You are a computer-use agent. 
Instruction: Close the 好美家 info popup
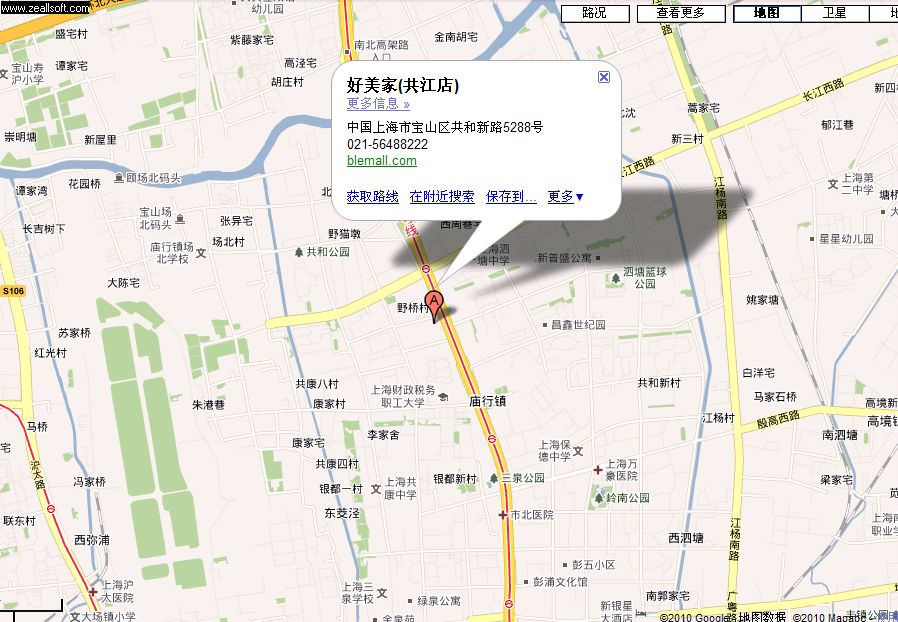tap(604, 77)
